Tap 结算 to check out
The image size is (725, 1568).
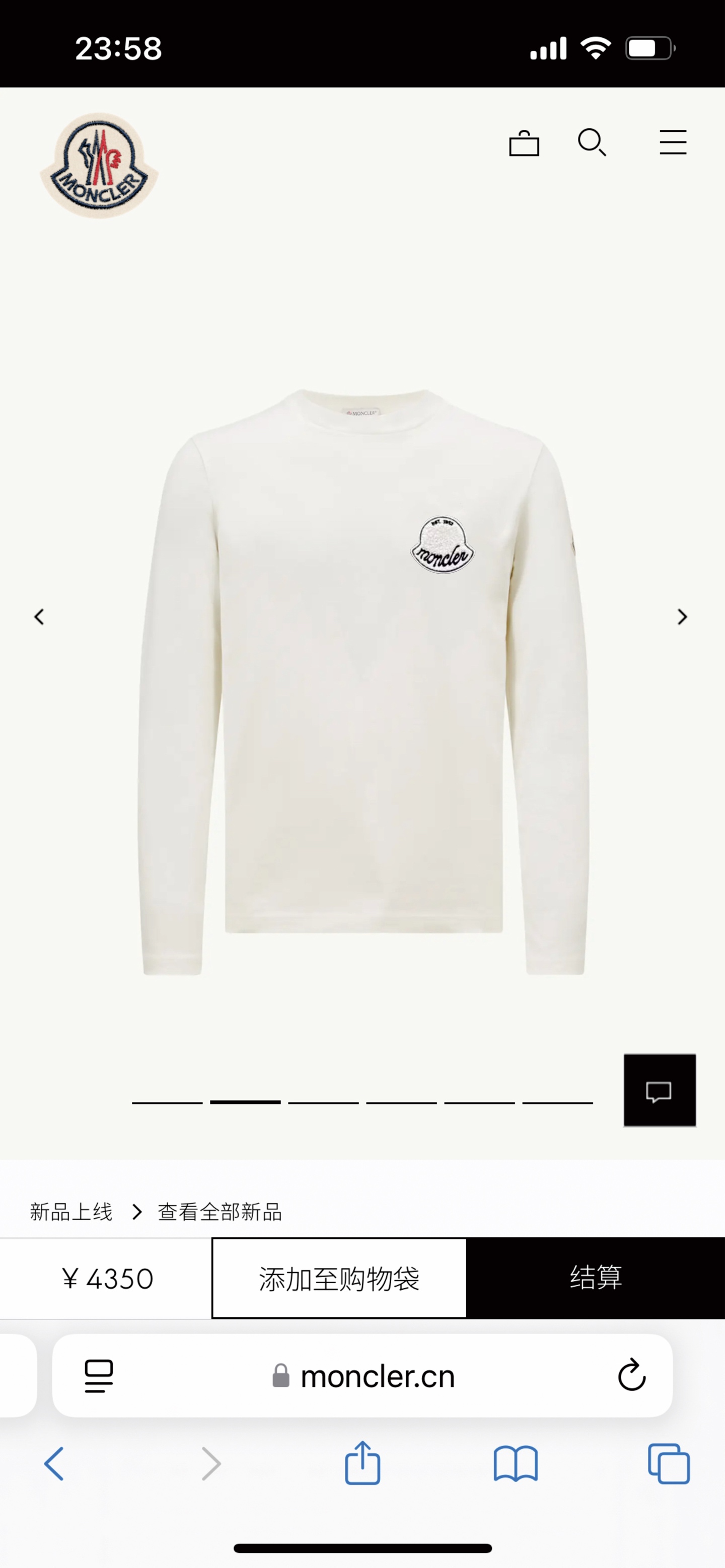596,1278
